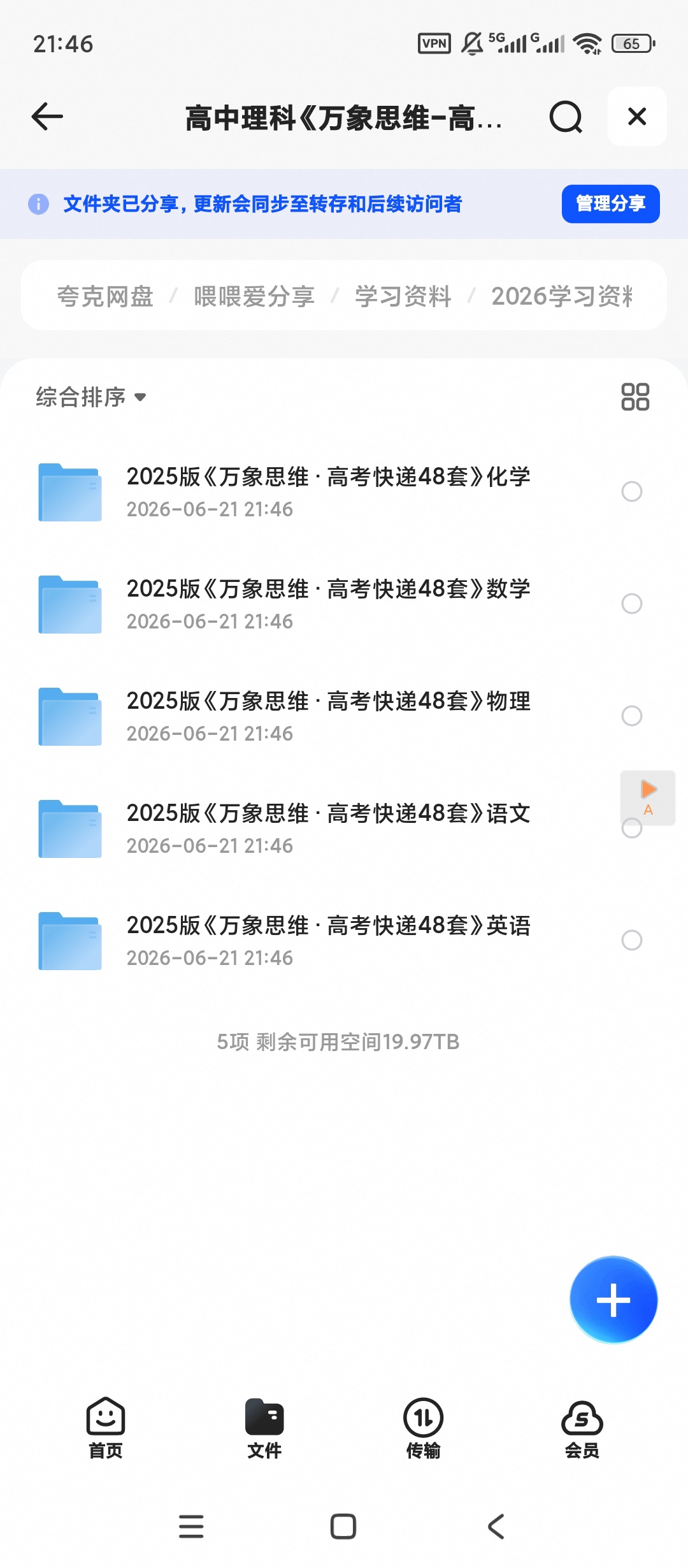Image resolution: width=688 pixels, height=1568 pixels.
Task: Tap the system home button
Action: pos(343,1527)
